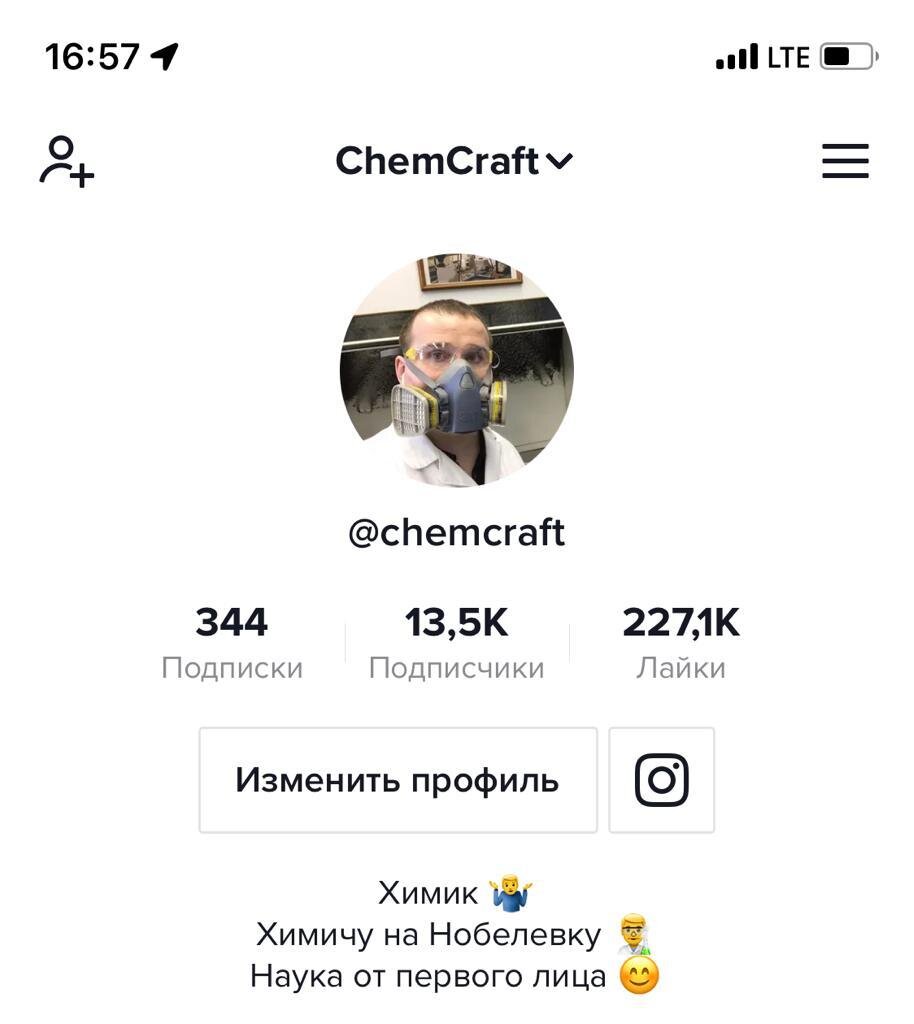Image resolution: width=914 pixels, height=1024 pixels.
Task: Open the 13,5K Подписчики list
Action: pyautogui.click(x=457, y=640)
